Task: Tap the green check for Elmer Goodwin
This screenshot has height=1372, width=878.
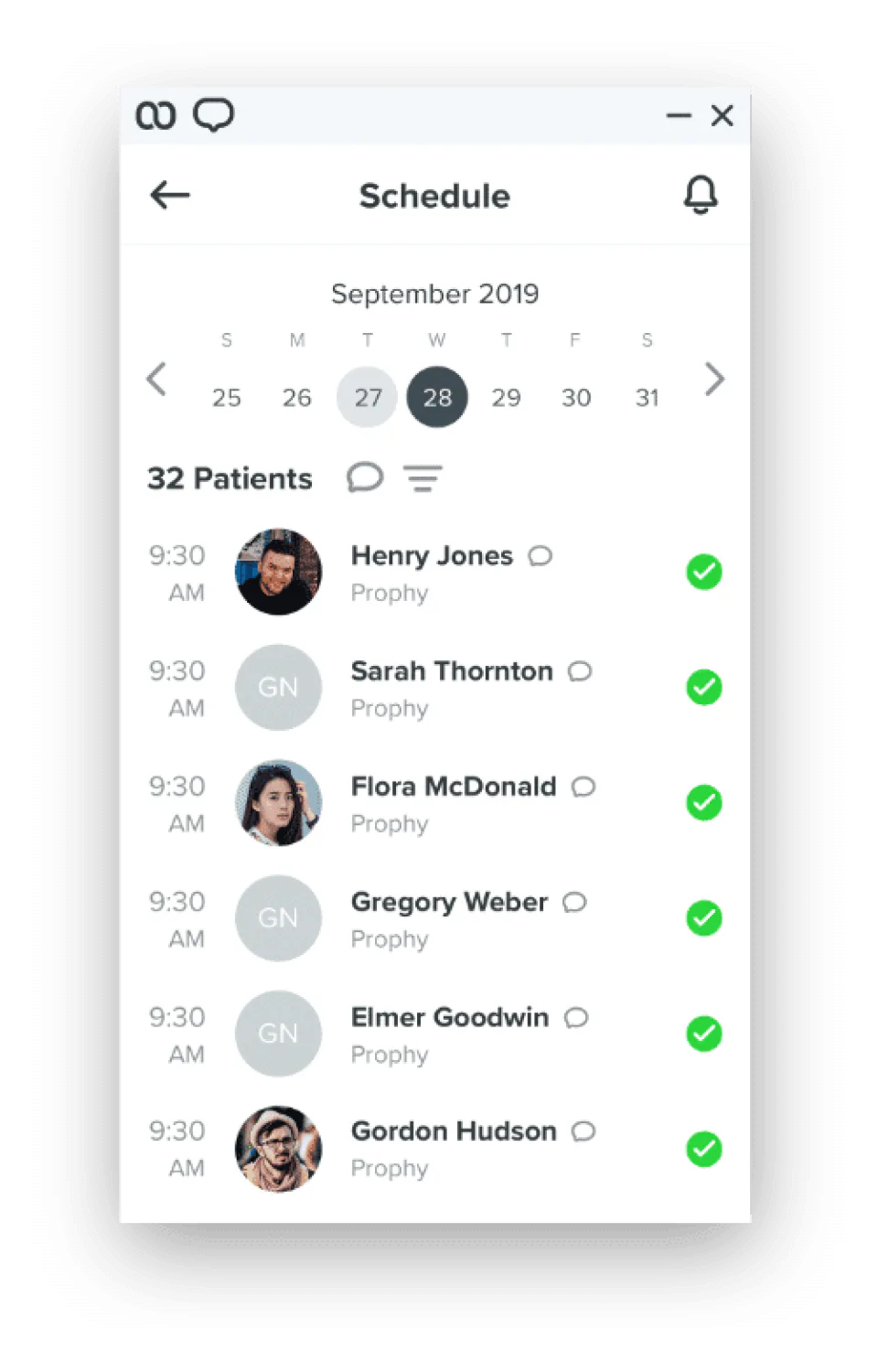Action: point(703,1034)
